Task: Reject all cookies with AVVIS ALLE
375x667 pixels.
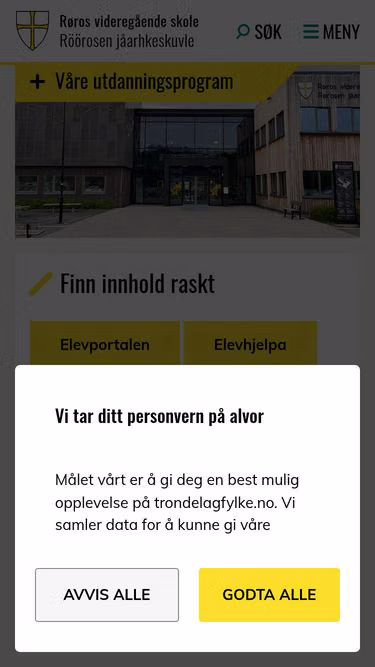Action: pyautogui.click(x=107, y=595)
